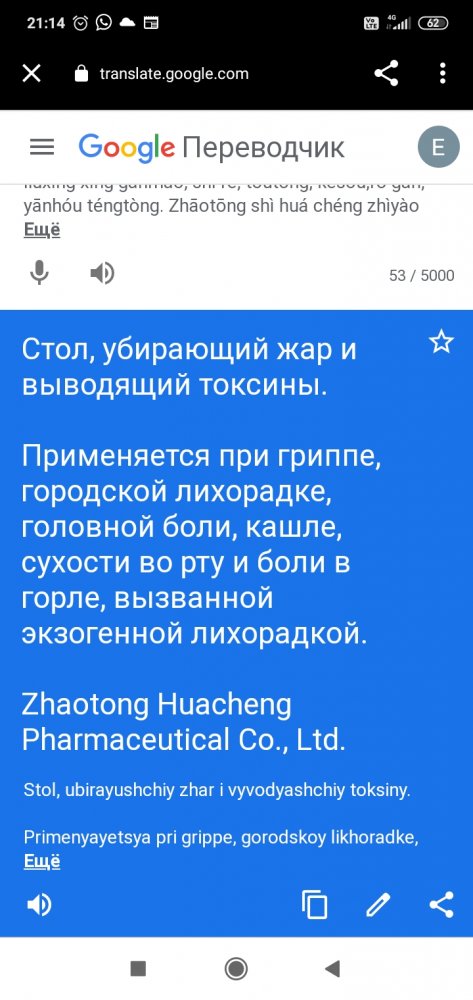Go to the system home screen
The height and width of the screenshot is (1000, 473).
(236, 969)
